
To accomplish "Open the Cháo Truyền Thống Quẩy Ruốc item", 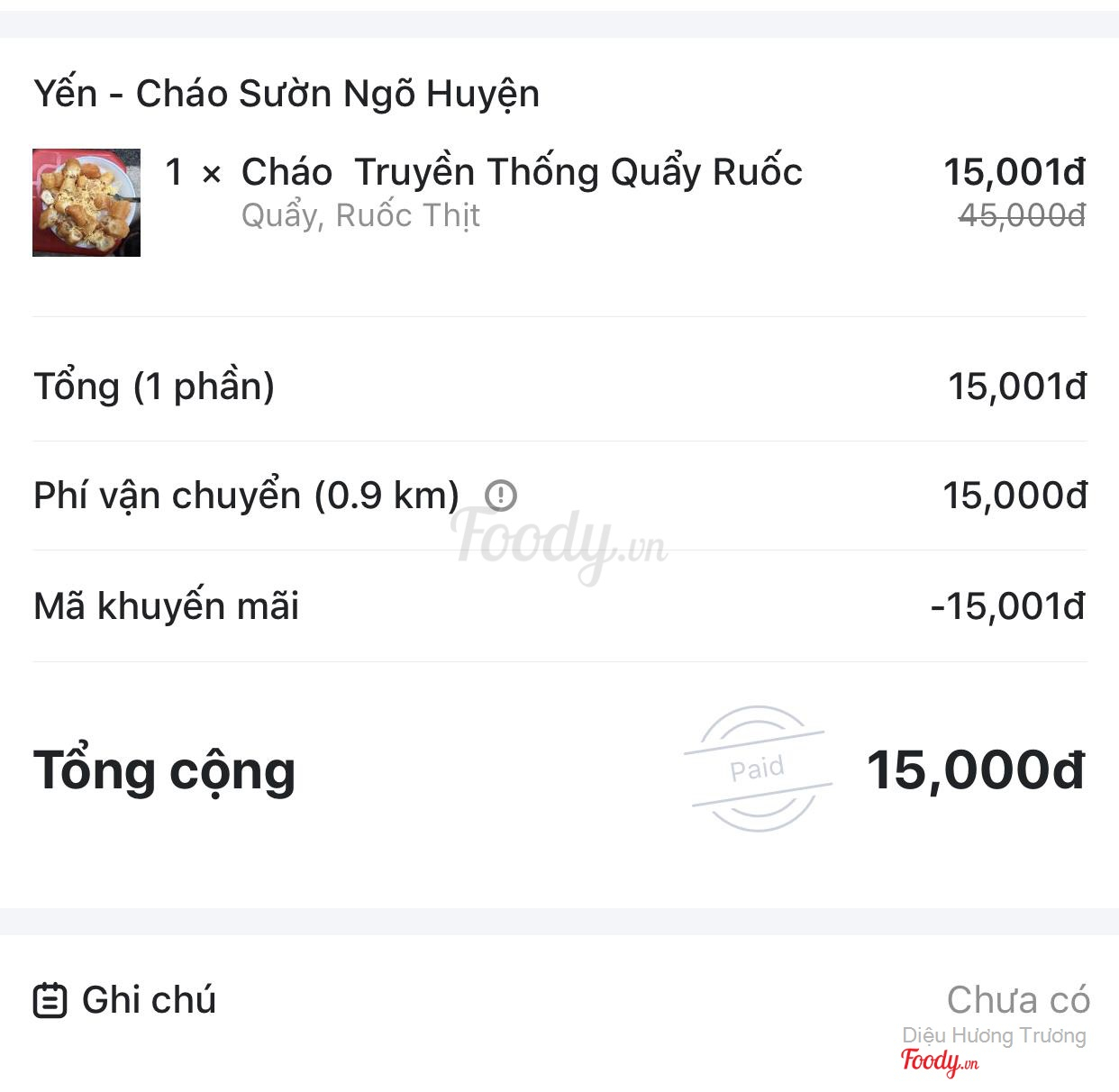I will (x=521, y=173).
